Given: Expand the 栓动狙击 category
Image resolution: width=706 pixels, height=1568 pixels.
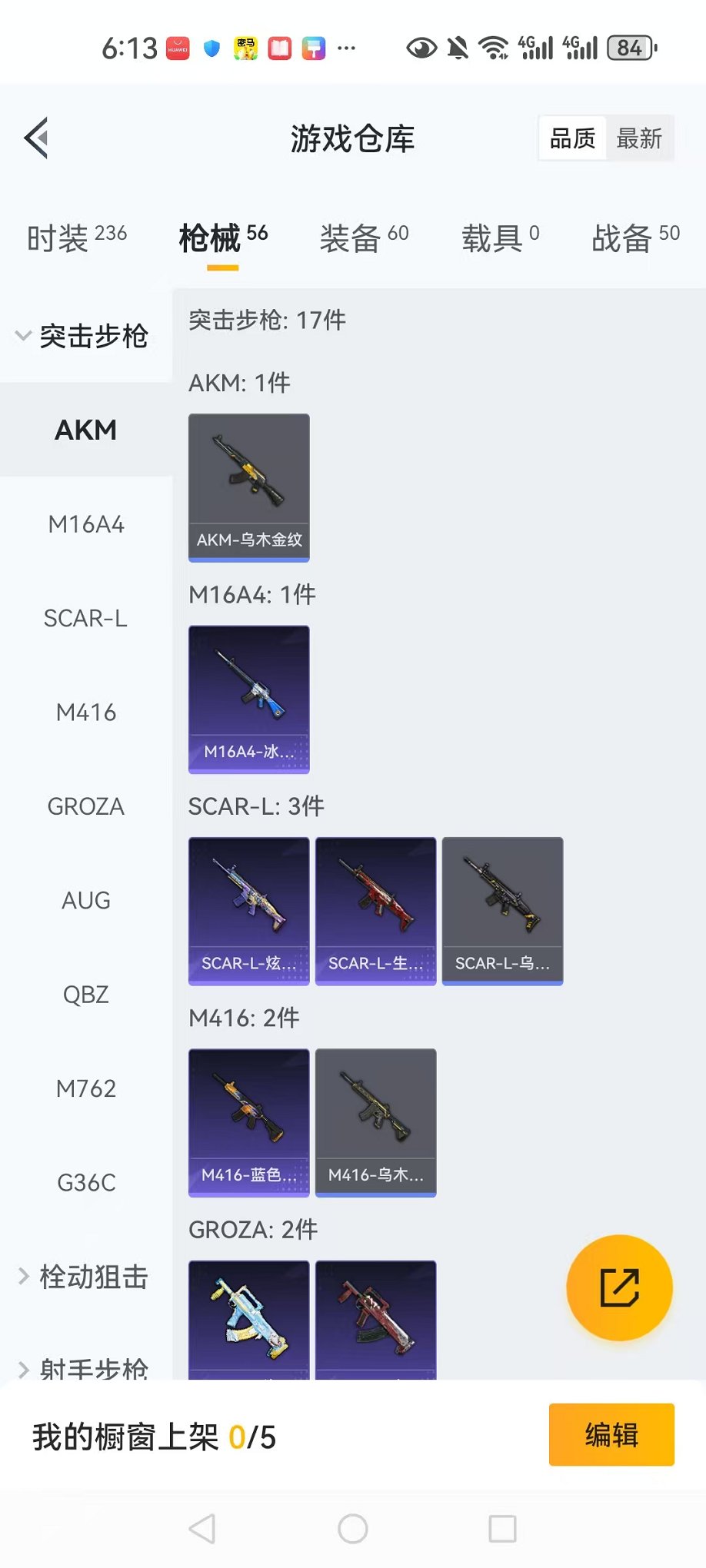Looking at the screenshot, I should pos(85,1277).
